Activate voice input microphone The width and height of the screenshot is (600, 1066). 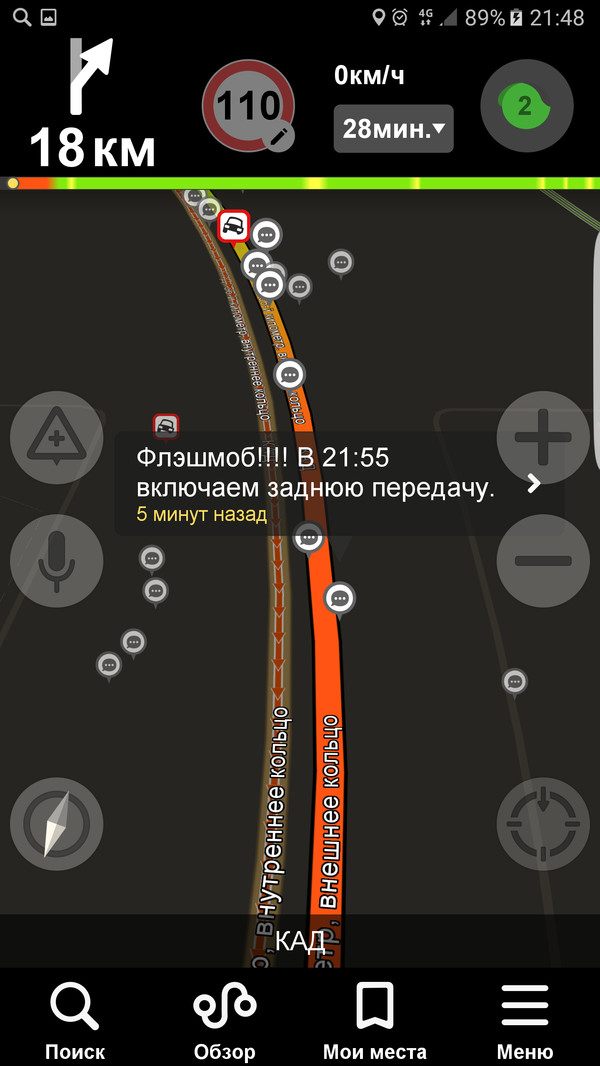56,560
